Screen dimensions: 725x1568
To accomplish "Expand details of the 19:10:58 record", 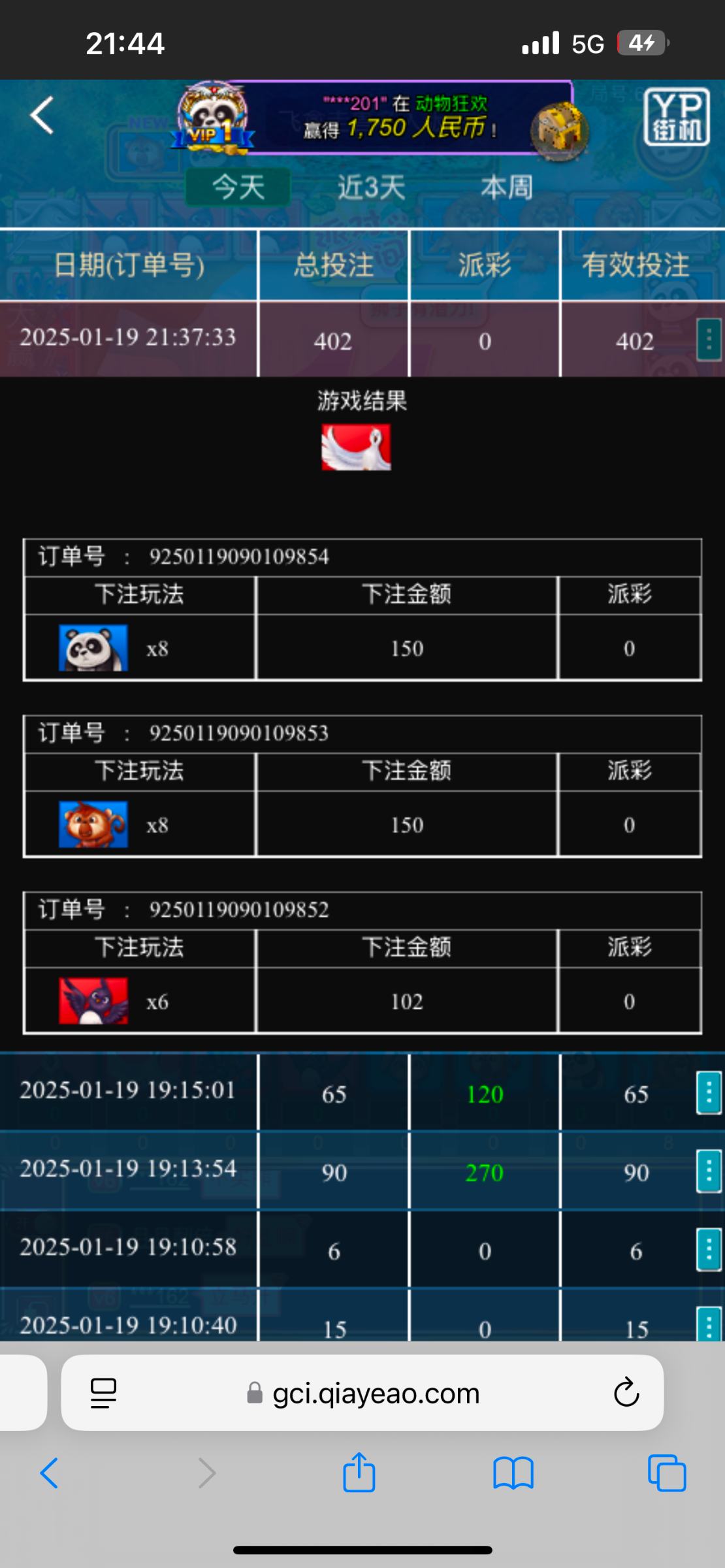I will pyautogui.click(x=709, y=1249).
